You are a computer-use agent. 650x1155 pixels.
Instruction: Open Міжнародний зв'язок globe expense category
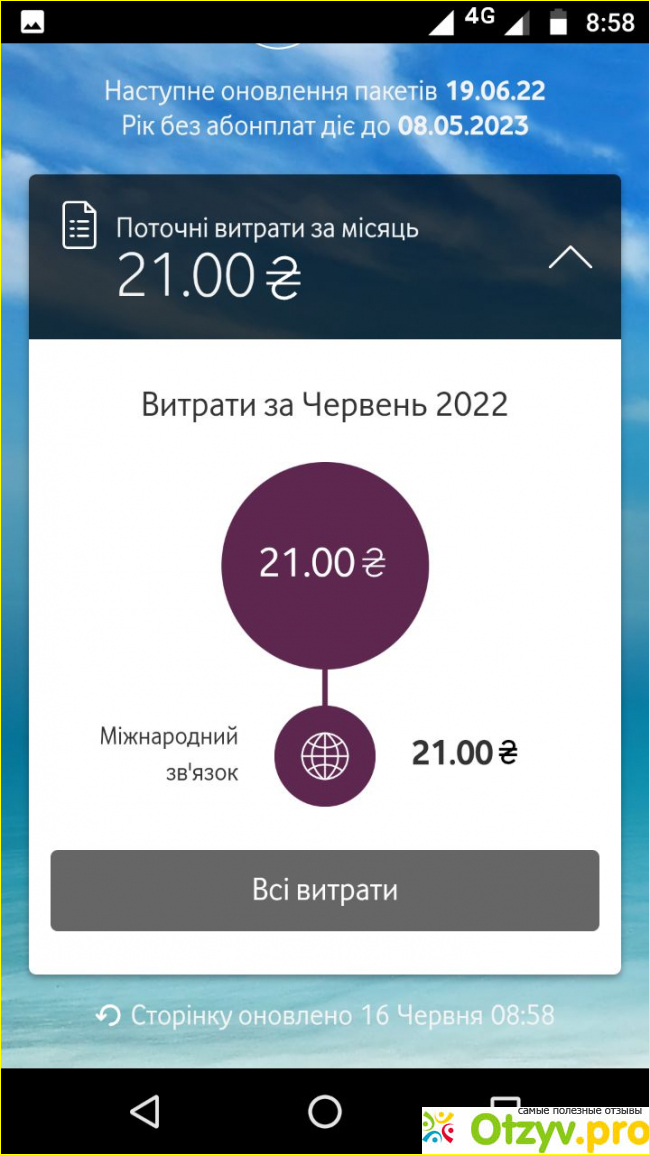click(324, 755)
